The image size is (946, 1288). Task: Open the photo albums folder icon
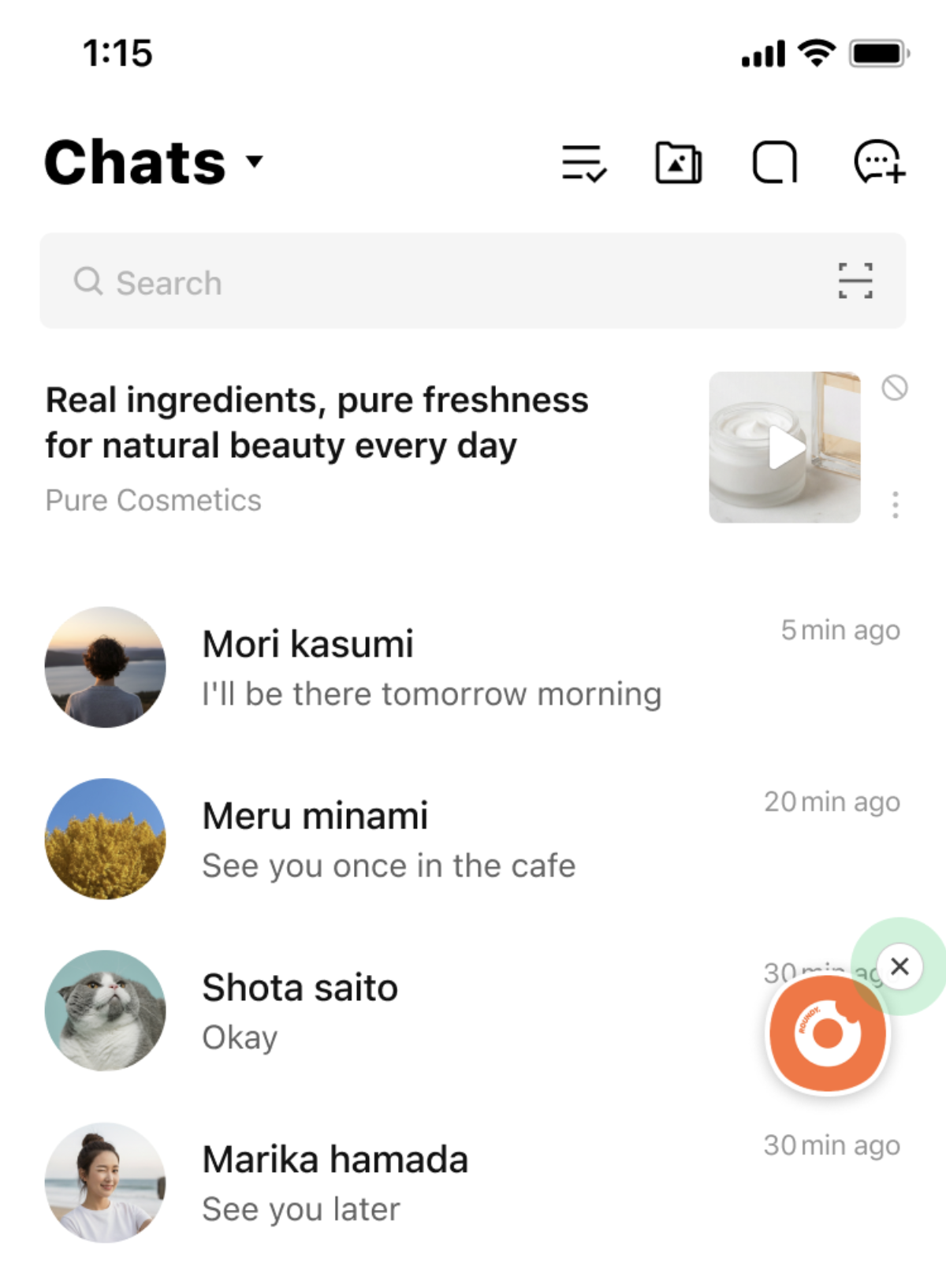(x=678, y=163)
